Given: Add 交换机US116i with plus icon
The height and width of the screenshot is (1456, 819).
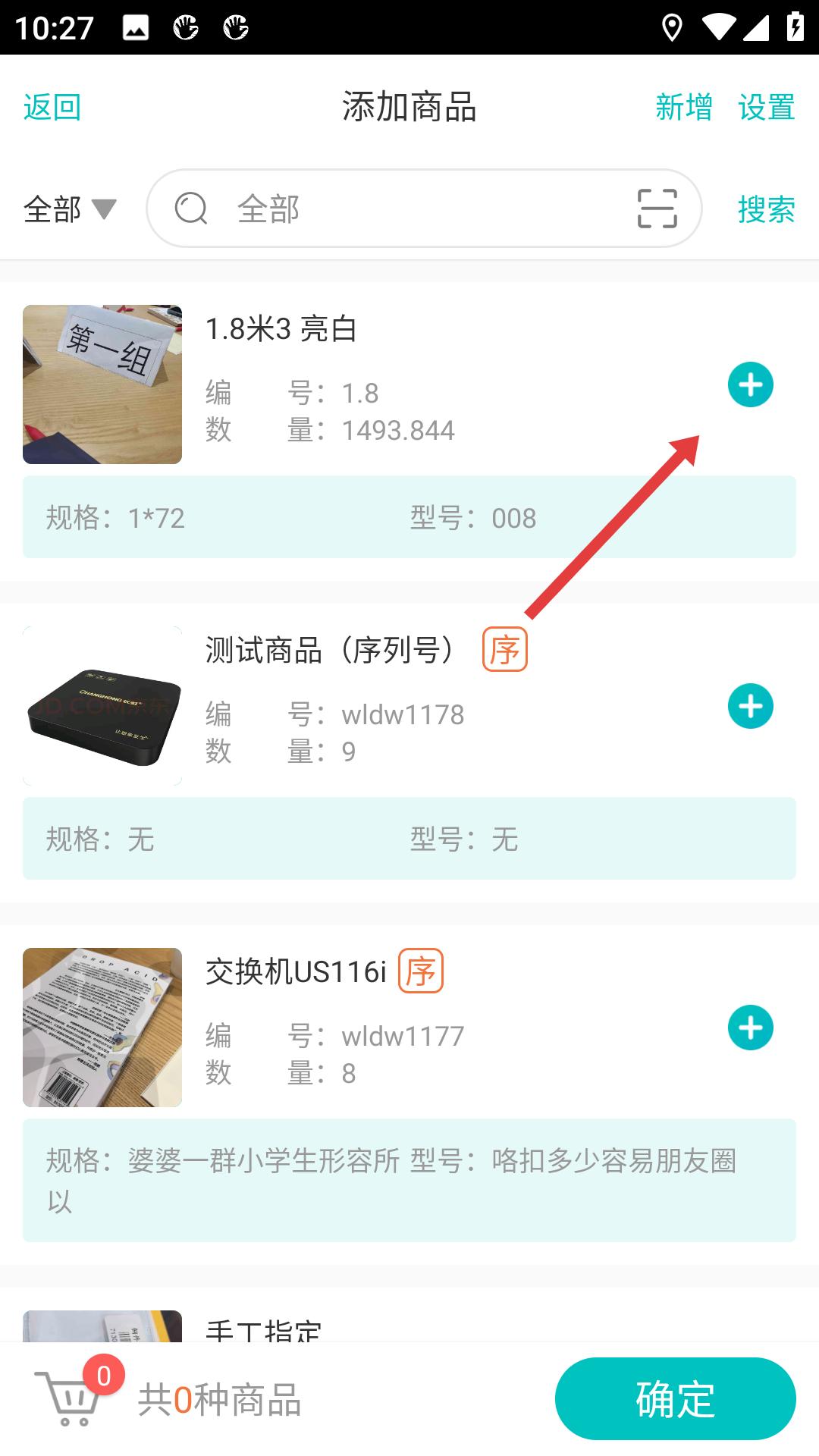Looking at the screenshot, I should click(x=750, y=1028).
